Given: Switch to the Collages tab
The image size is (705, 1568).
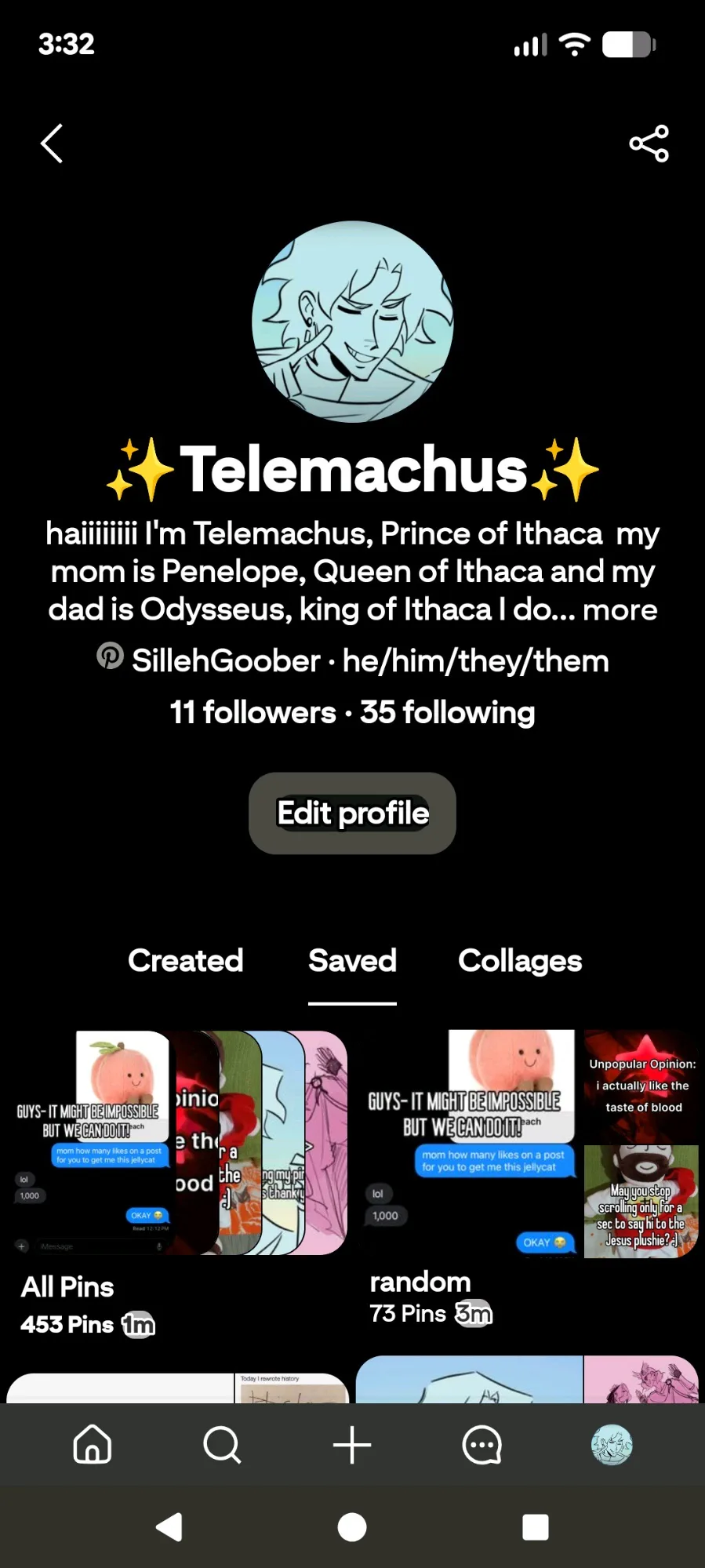Looking at the screenshot, I should click(x=520, y=960).
